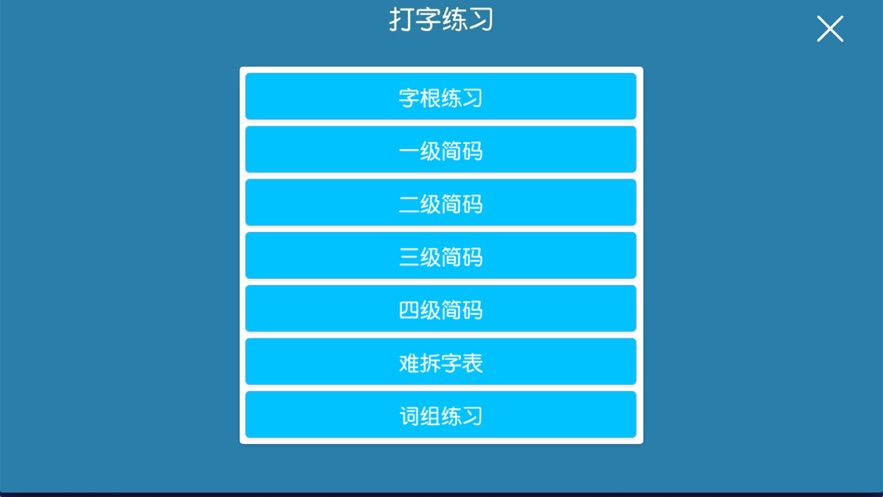Start 二级简码 practice
Screen dimensions: 883x497
pyautogui.click(x=441, y=203)
